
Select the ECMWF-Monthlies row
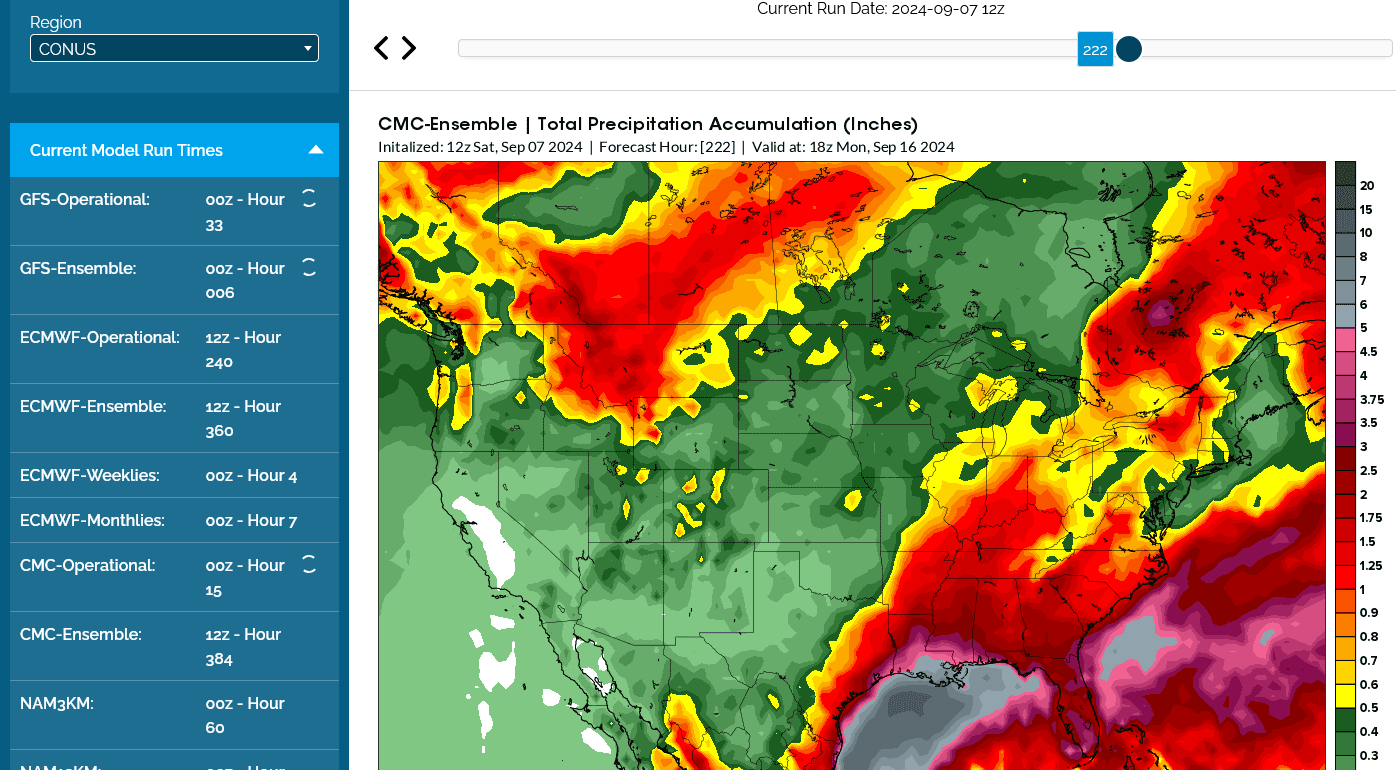[x=174, y=521]
